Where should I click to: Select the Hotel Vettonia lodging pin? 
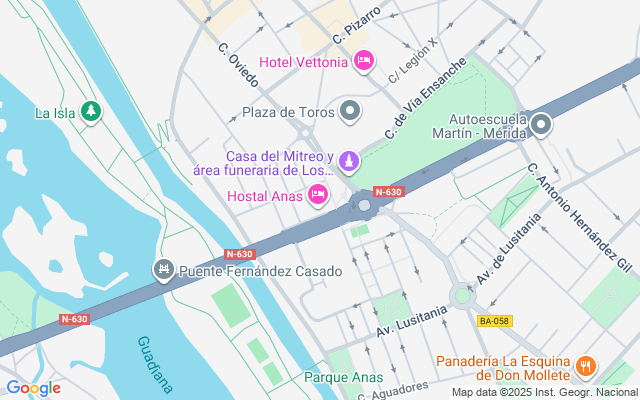(364, 61)
